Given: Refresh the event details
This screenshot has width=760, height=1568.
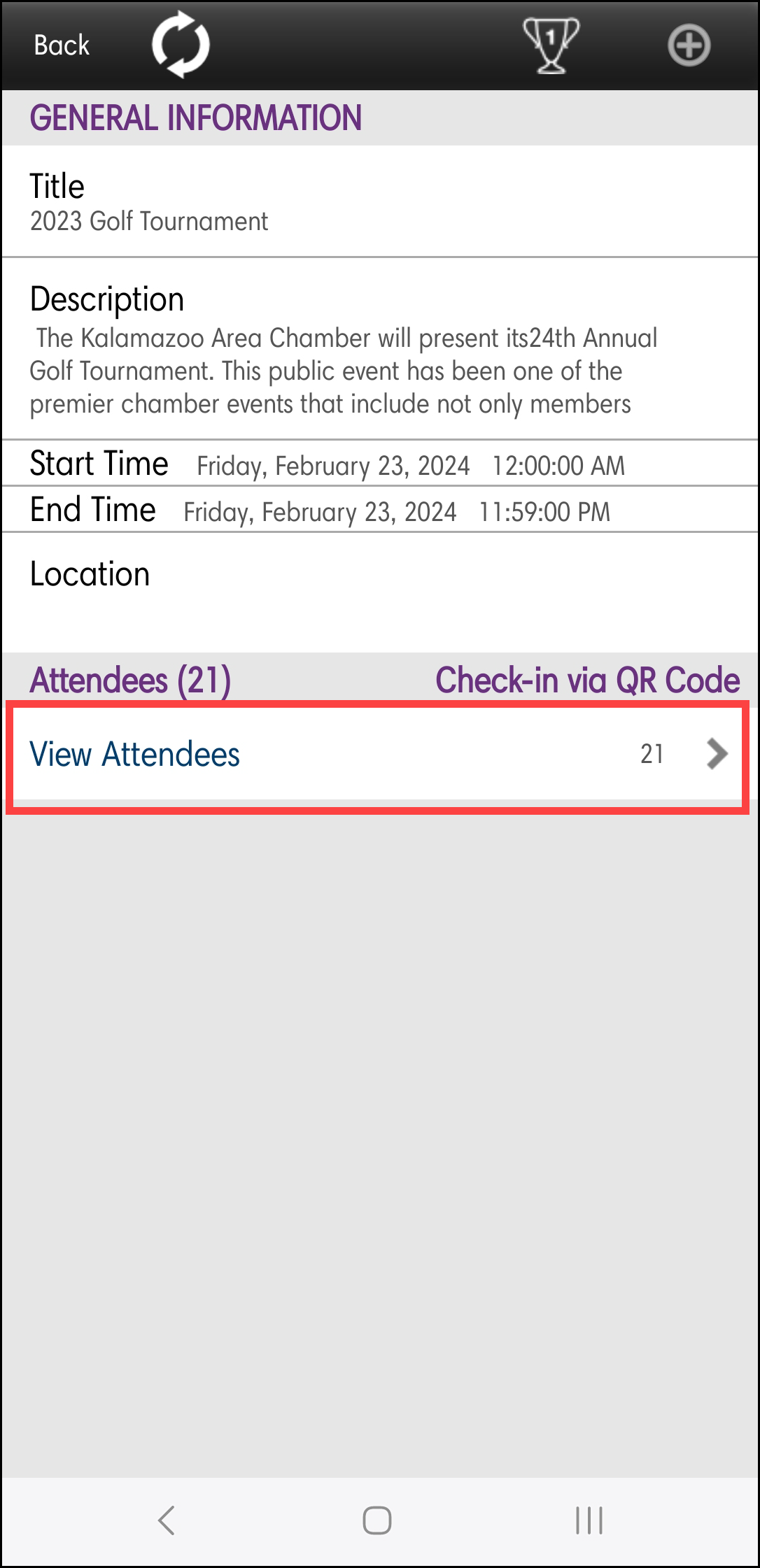Looking at the screenshot, I should (x=181, y=45).
